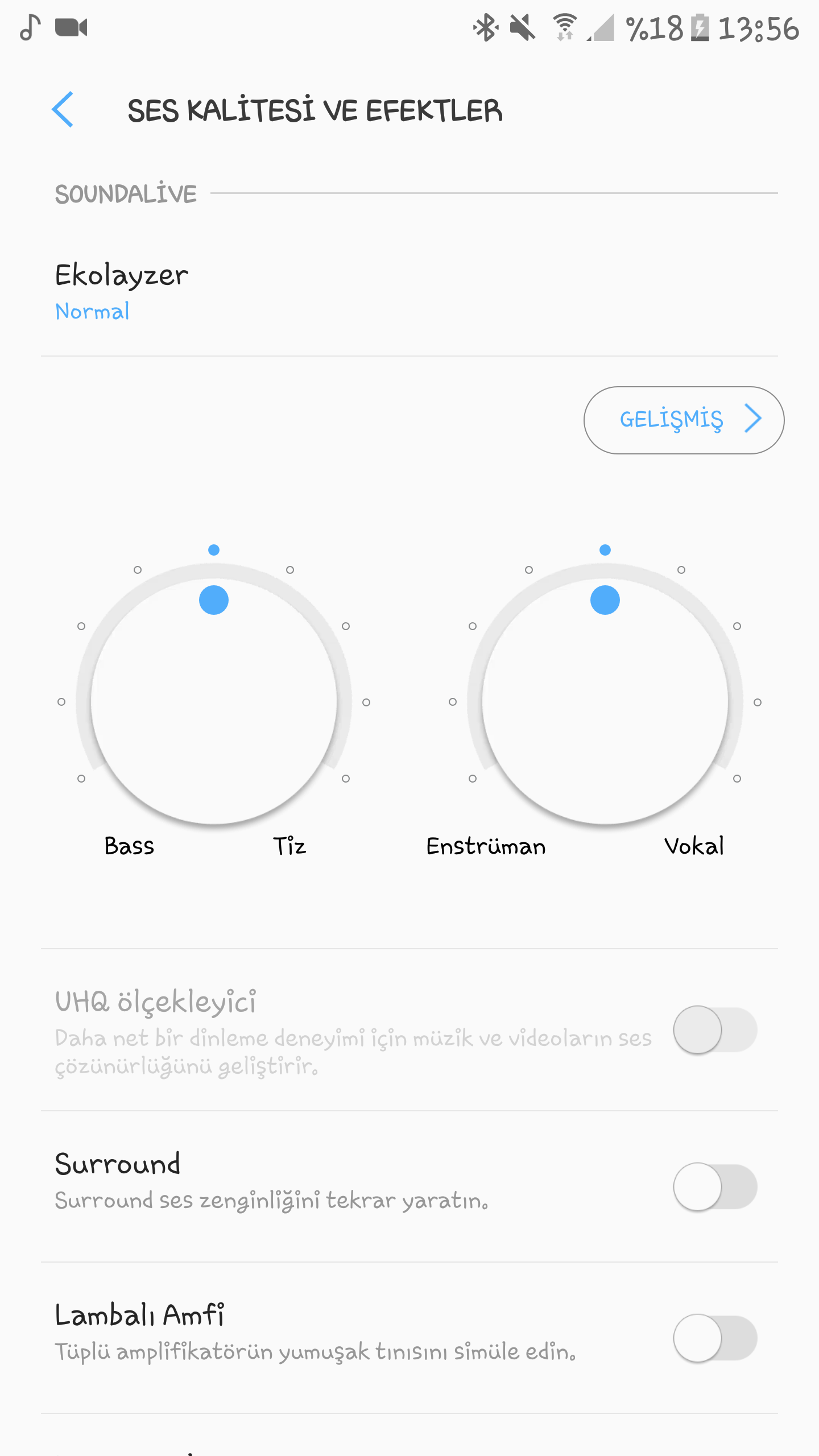The width and height of the screenshot is (819, 1456).
Task: Turn on Lambalı Amfi
Action: (714, 1338)
